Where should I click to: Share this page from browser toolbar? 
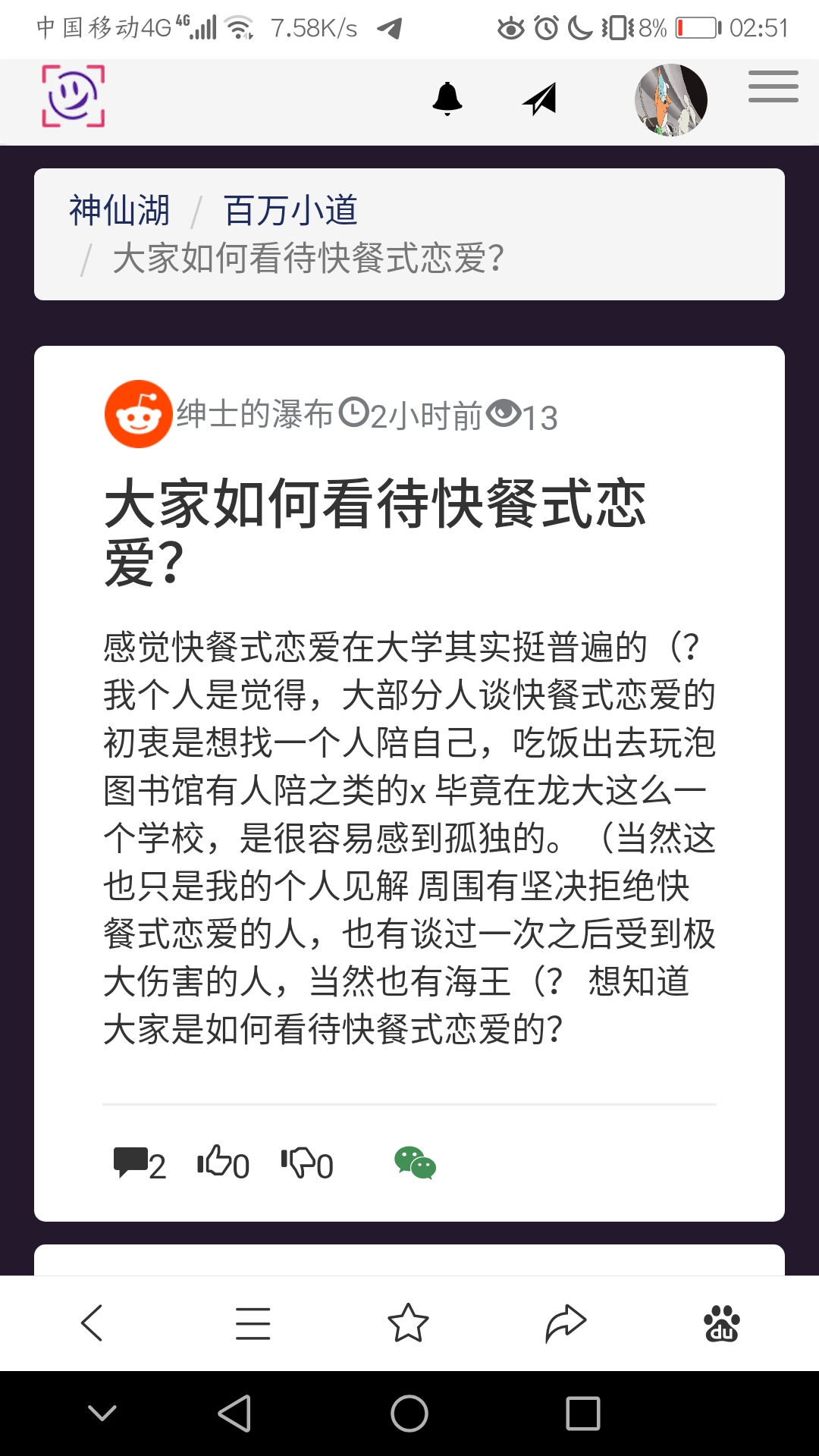[566, 1323]
